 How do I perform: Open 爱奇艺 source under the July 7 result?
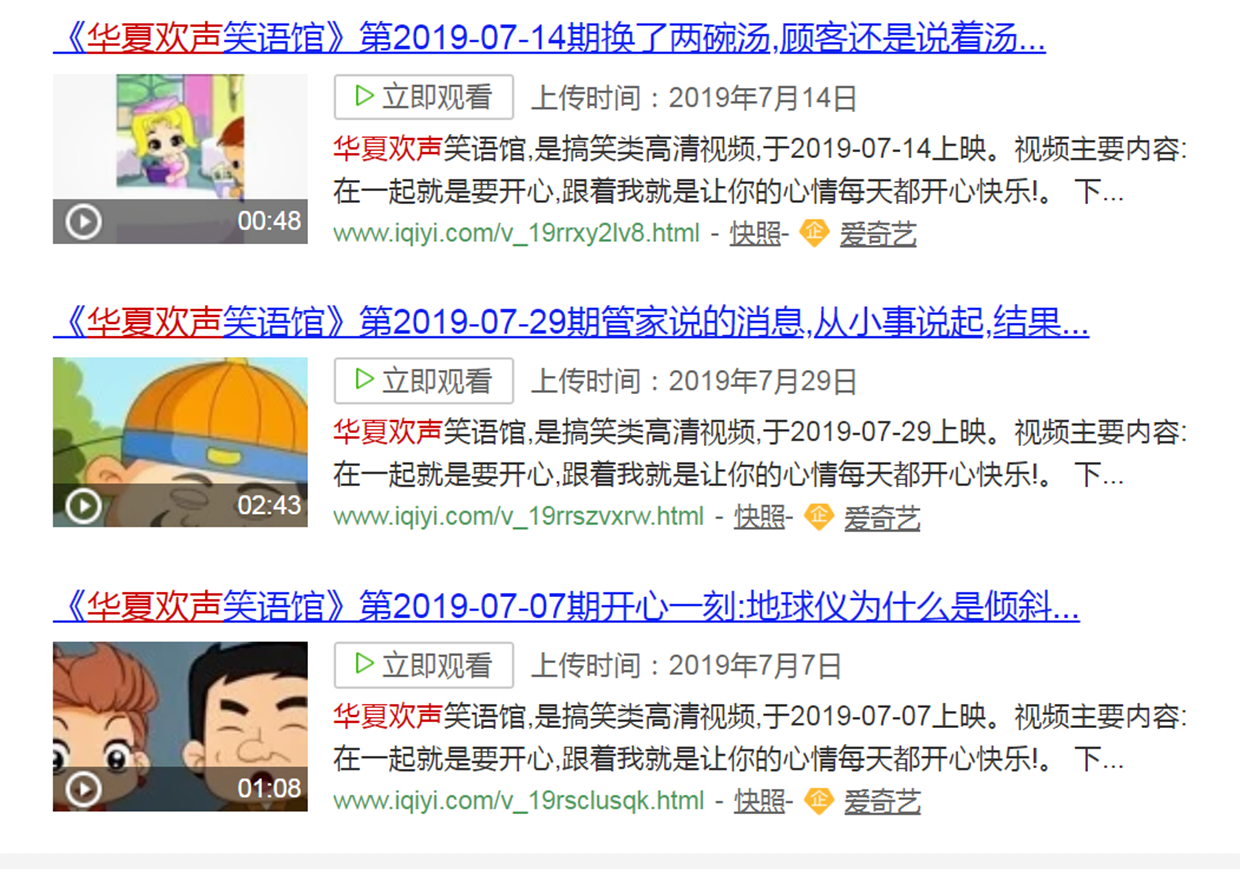click(x=881, y=801)
